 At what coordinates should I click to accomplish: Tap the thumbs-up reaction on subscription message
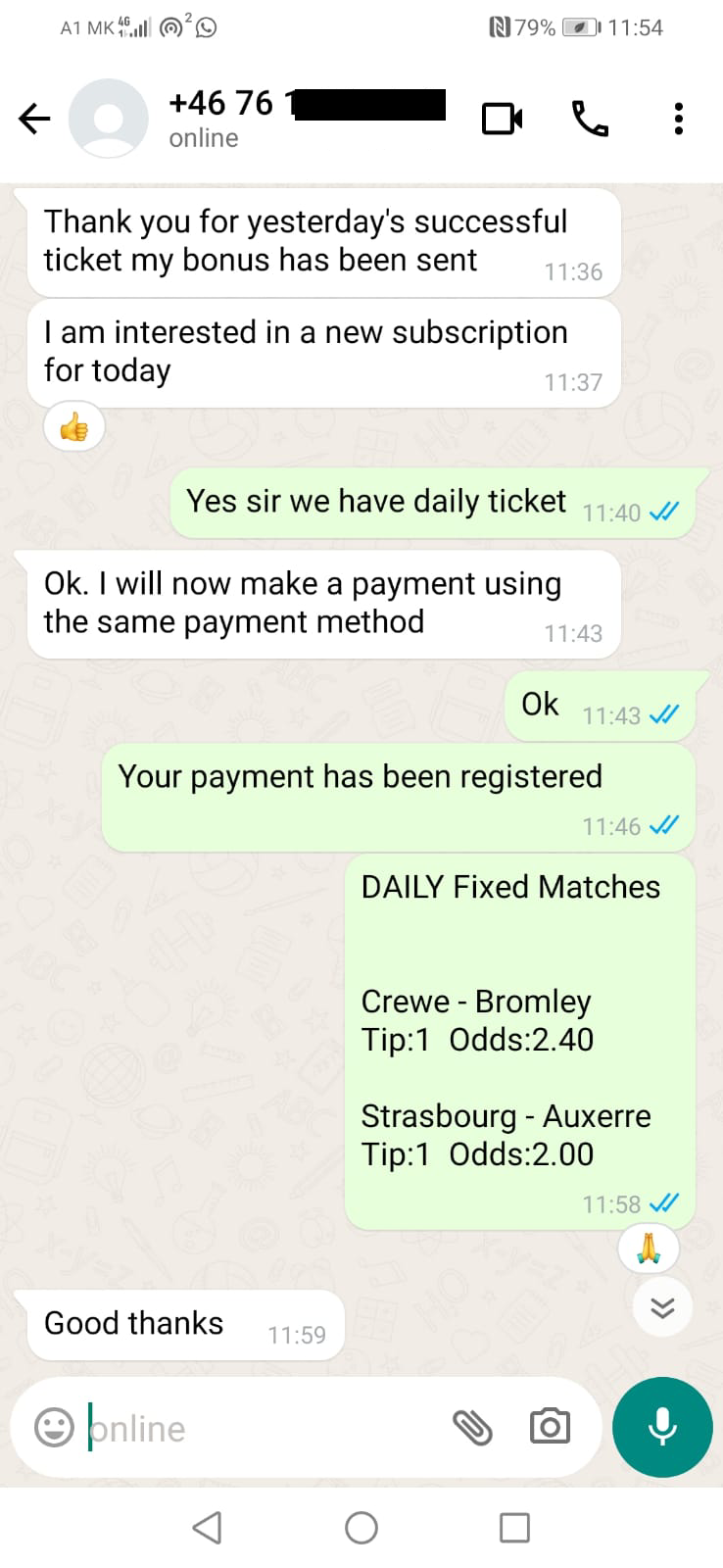click(x=74, y=428)
